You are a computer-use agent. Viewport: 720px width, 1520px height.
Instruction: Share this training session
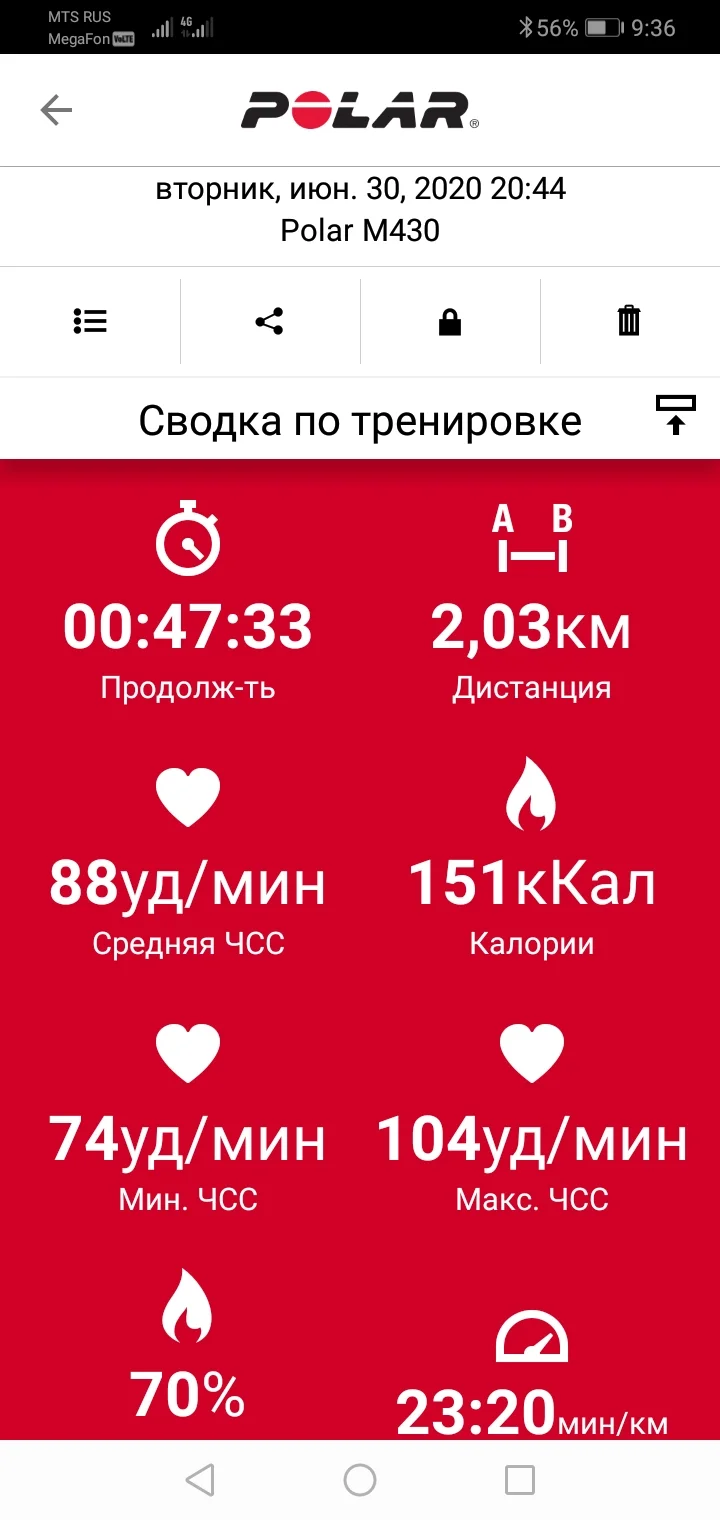point(269,321)
